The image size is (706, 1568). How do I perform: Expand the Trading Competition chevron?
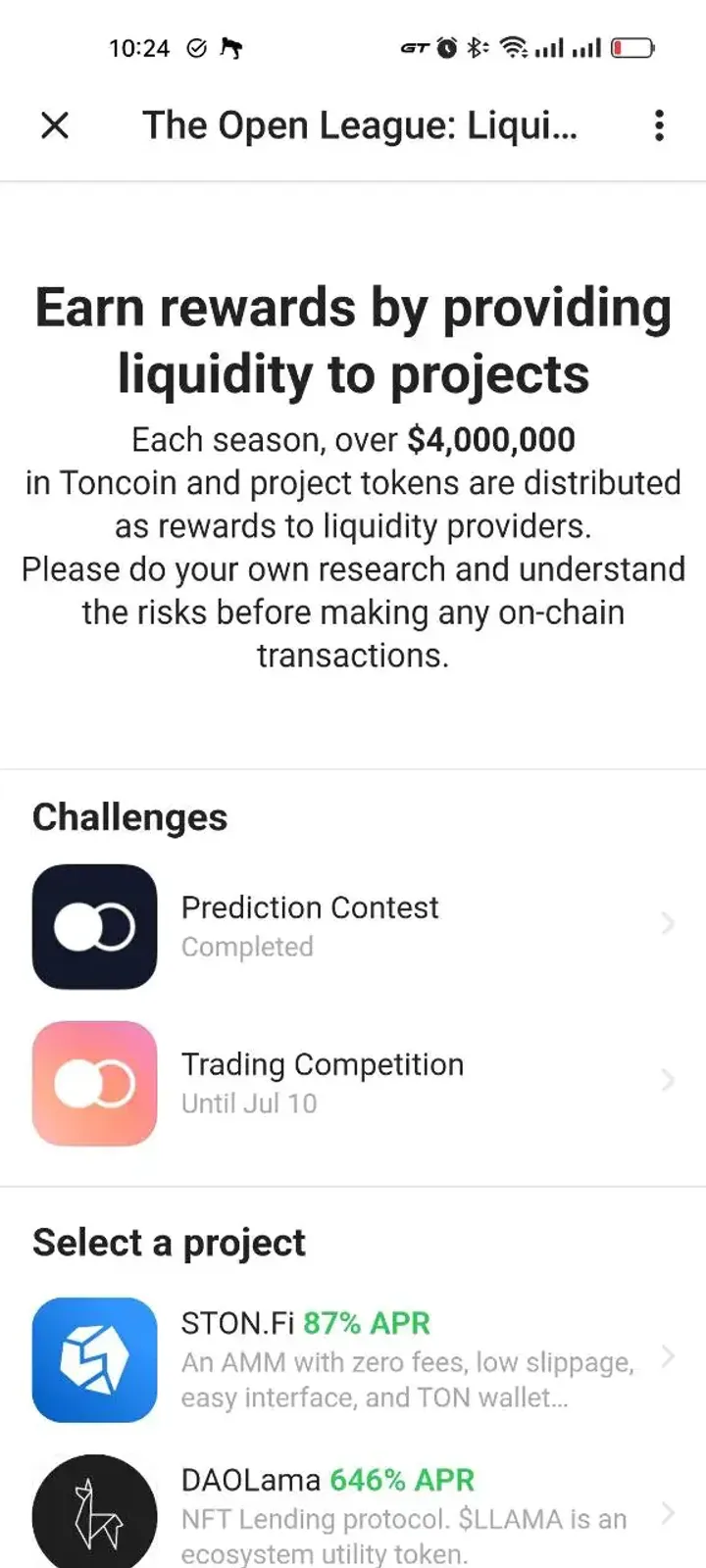tap(668, 1082)
